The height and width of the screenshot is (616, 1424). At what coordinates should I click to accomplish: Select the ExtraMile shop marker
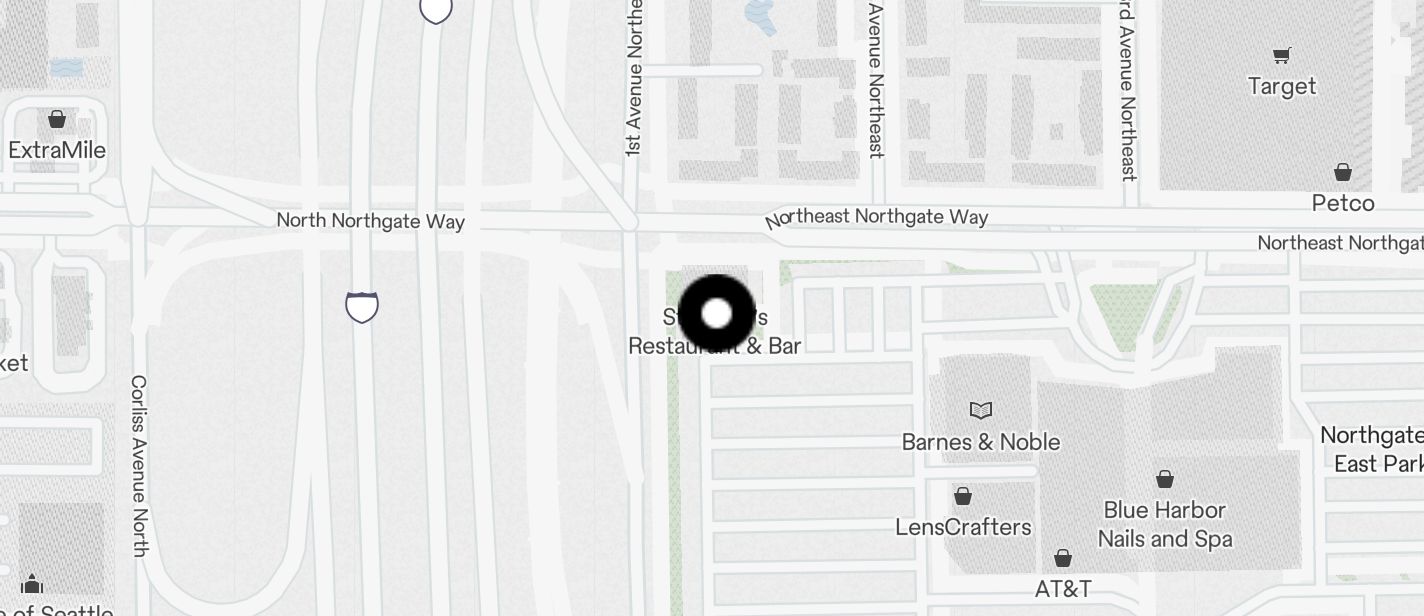coord(57,120)
